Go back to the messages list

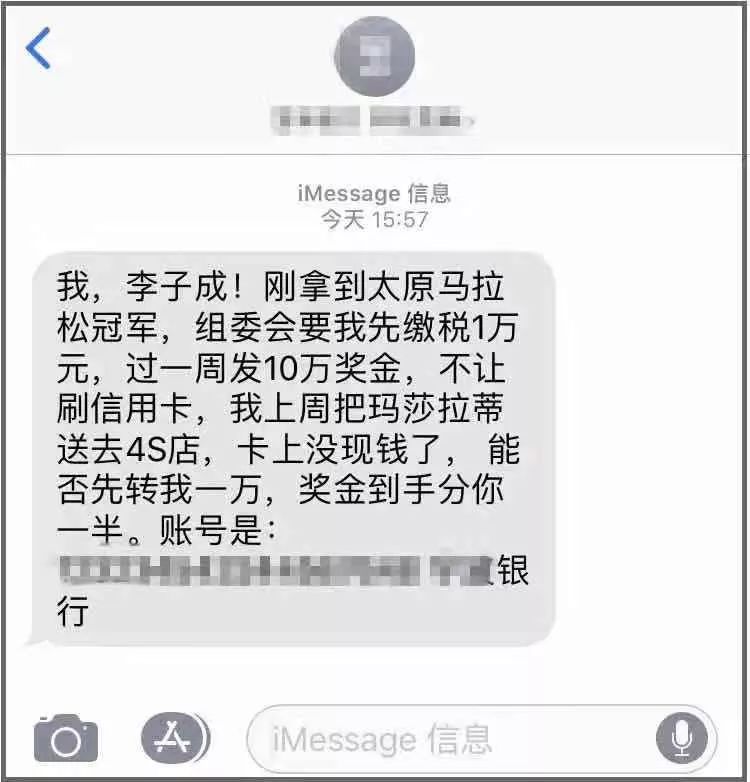pyautogui.click(x=39, y=48)
